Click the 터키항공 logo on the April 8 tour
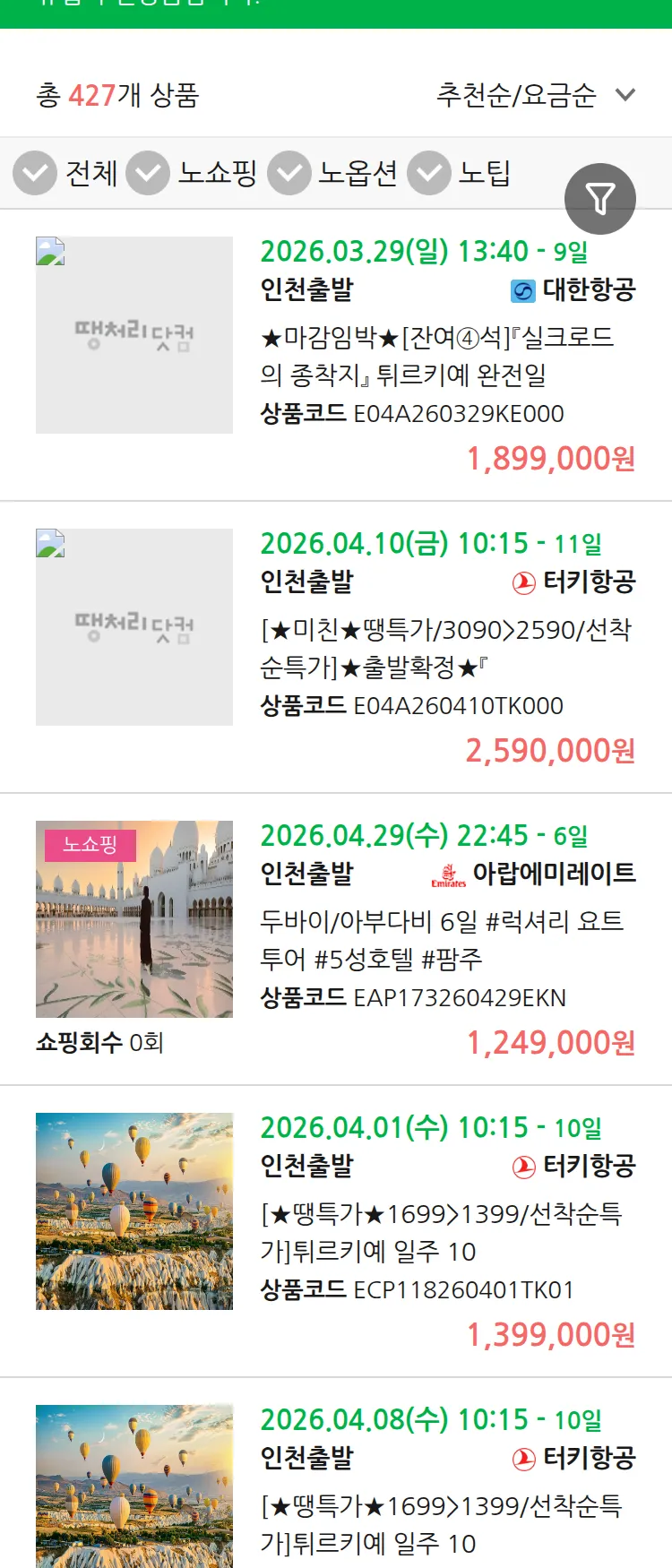Image resolution: width=672 pixels, height=1568 pixels. [524, 1458]
